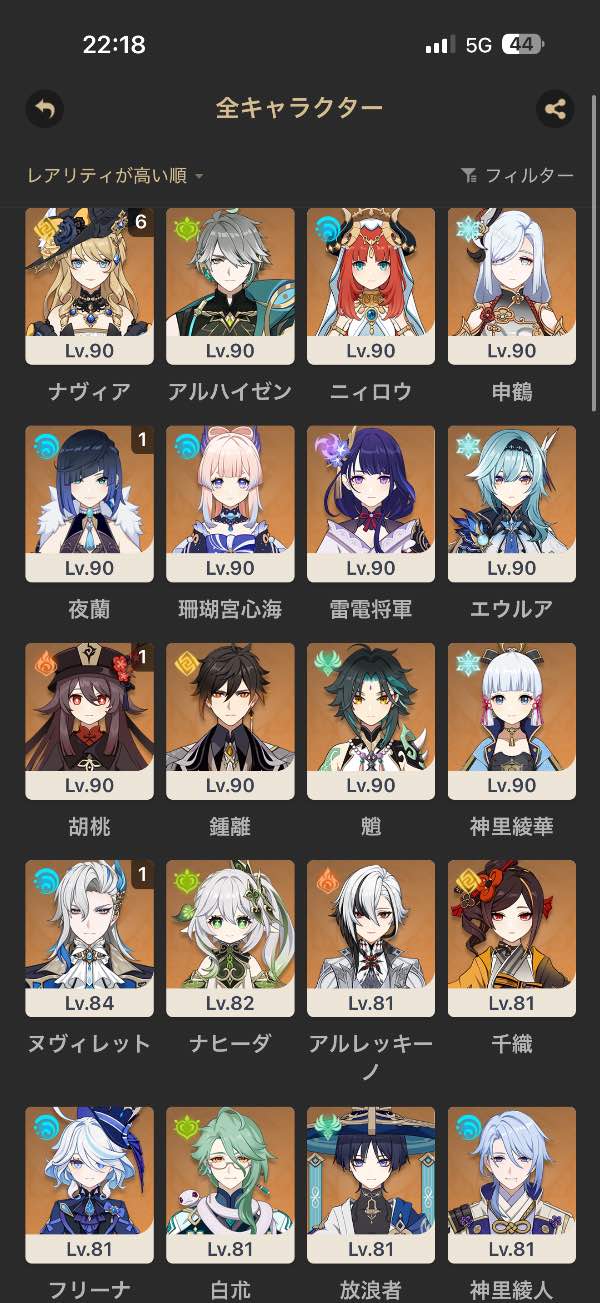Screen dimensions: 600x1303
Task: Select 夜蘭 character card
Action: pos(89,503)
